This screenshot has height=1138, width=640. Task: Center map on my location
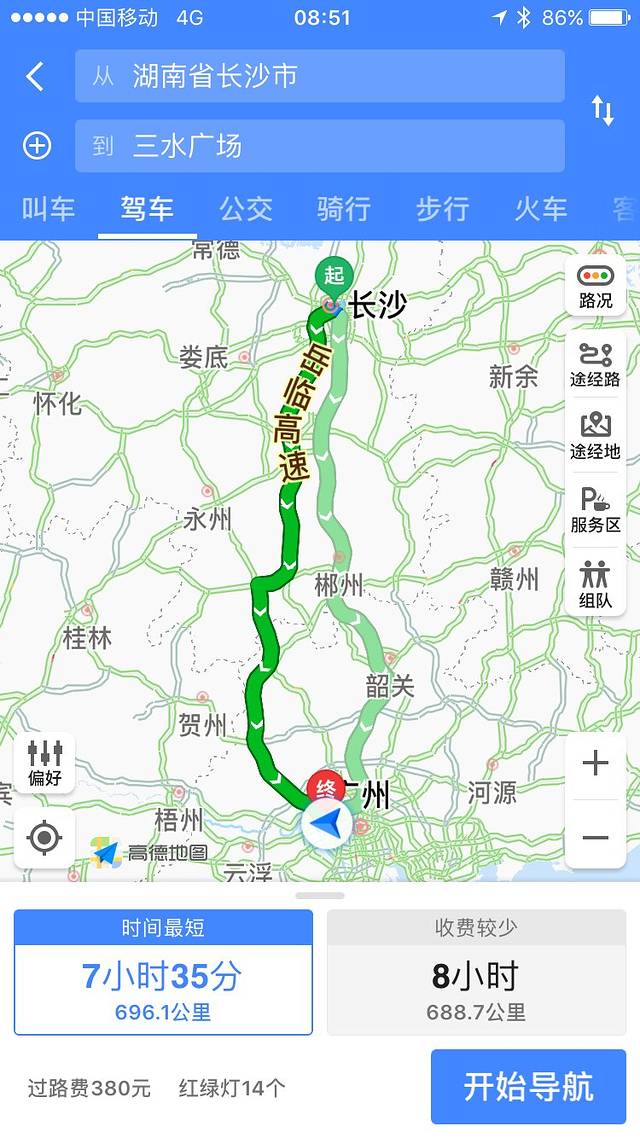45,838
